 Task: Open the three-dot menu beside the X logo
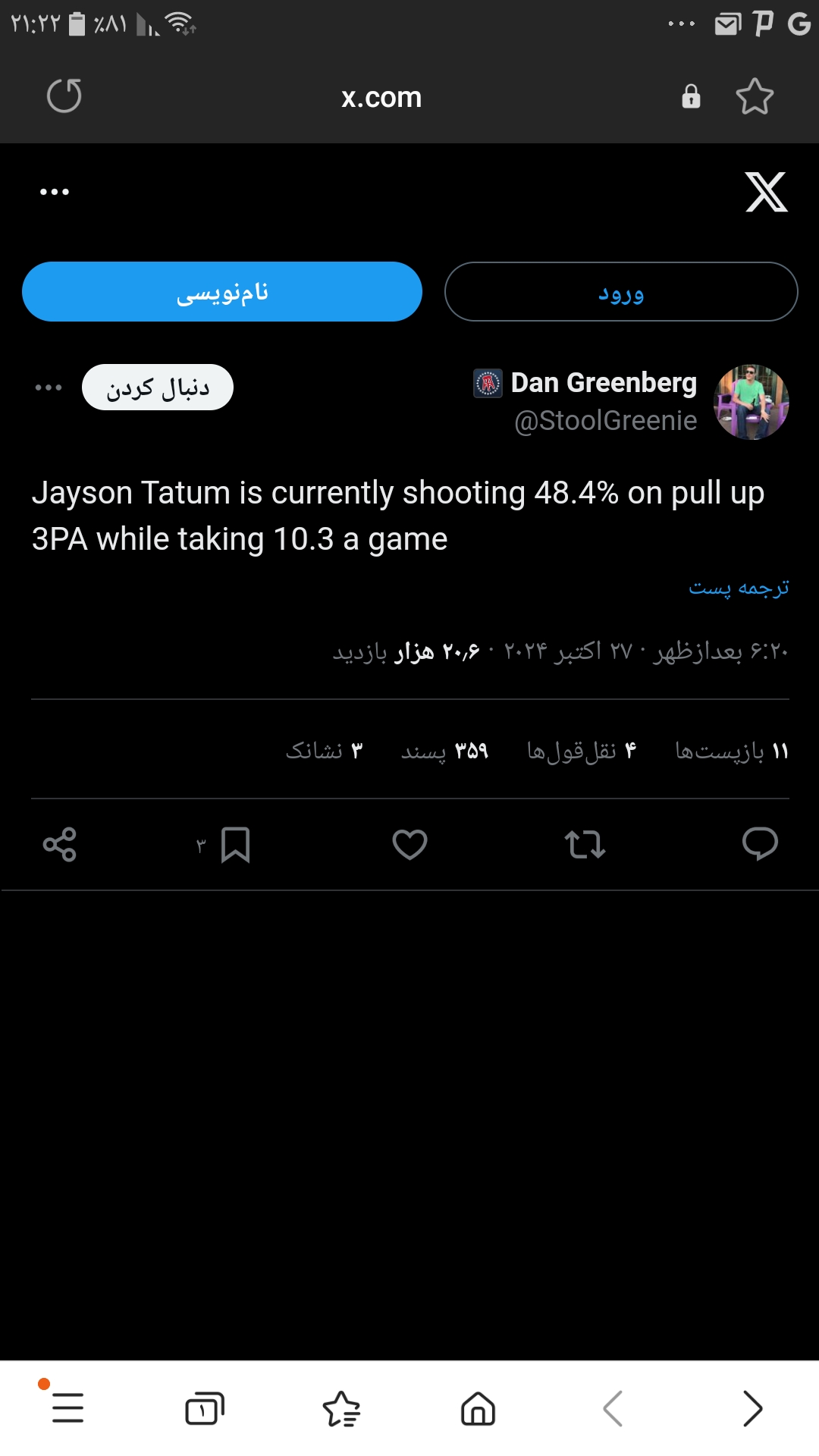(55, 192)
